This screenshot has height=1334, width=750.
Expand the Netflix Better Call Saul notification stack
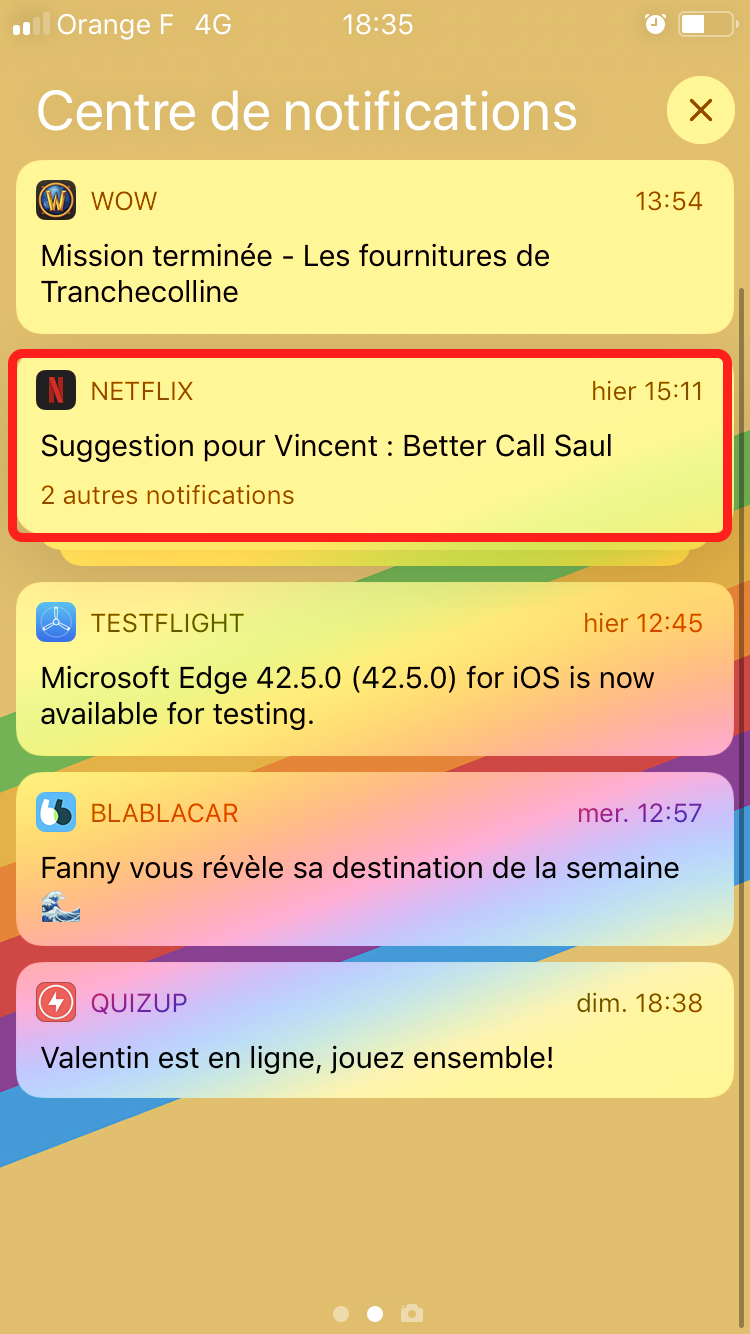(374, 444)
